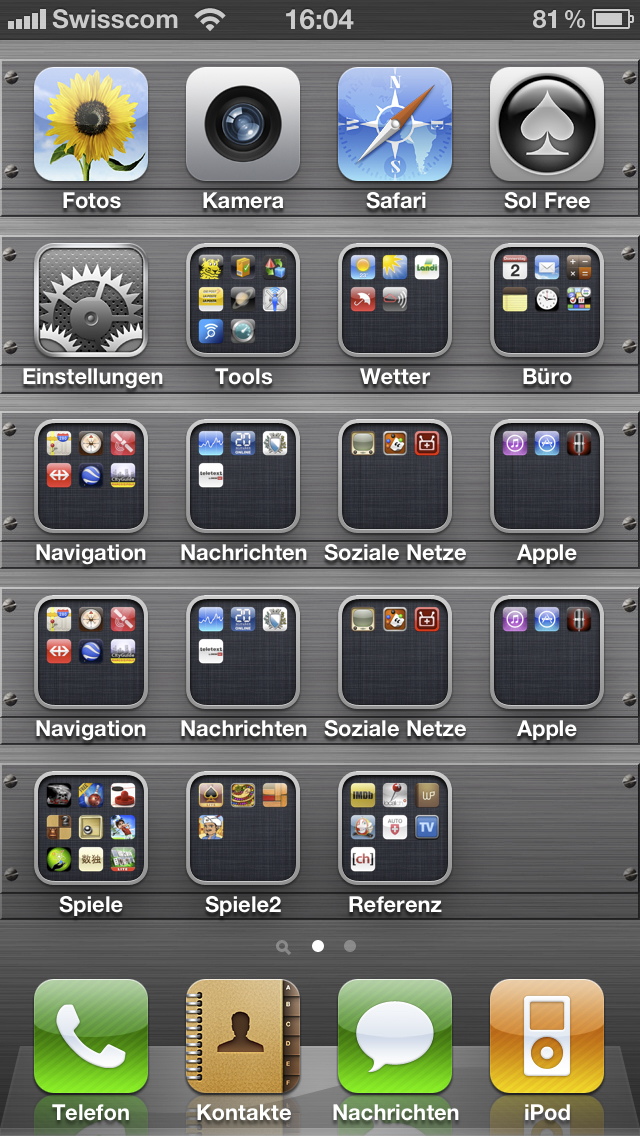640x1136 pixels.
Task: Open the Referenz folder
Action: click(x=395, y=828)
